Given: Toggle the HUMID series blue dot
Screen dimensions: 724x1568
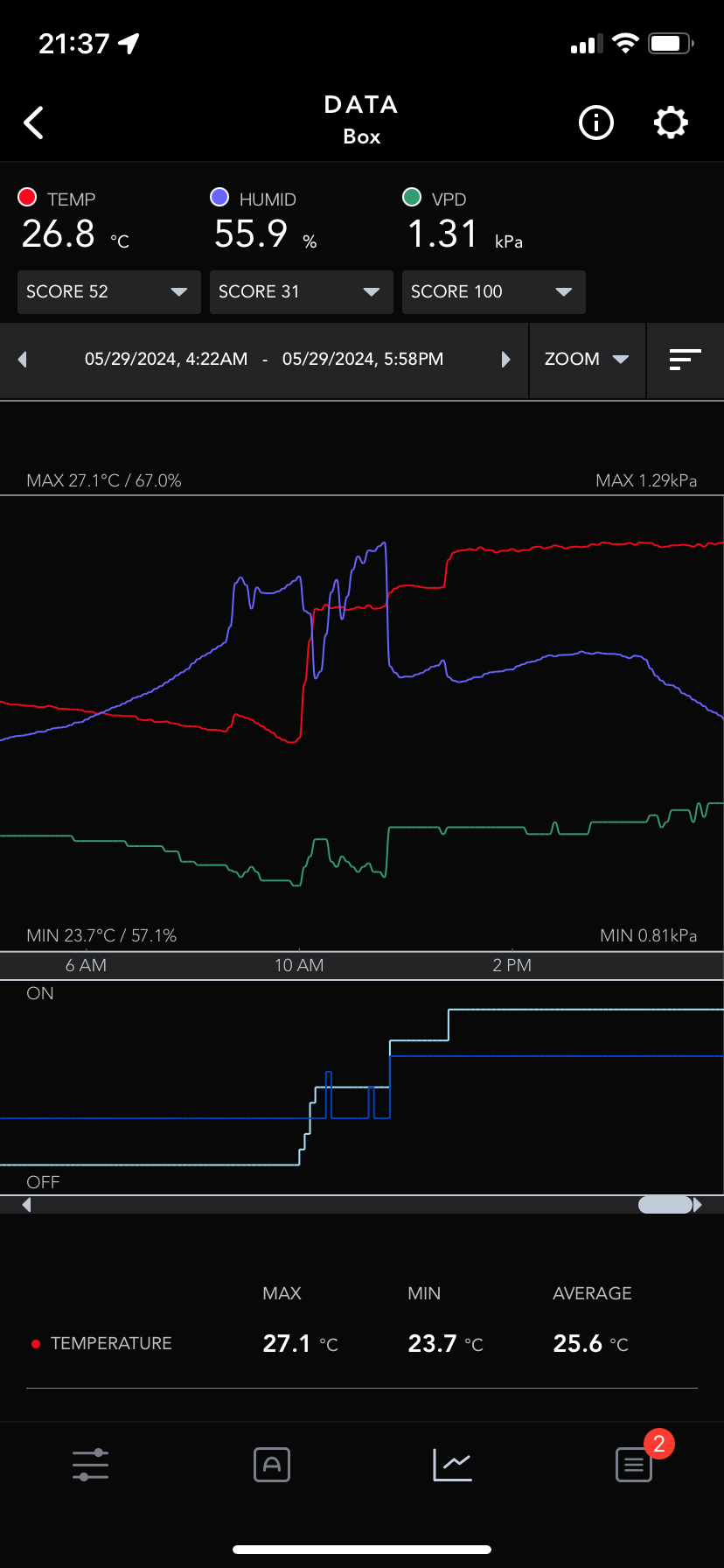Looking at the screenshot, I should pos(219,198).
